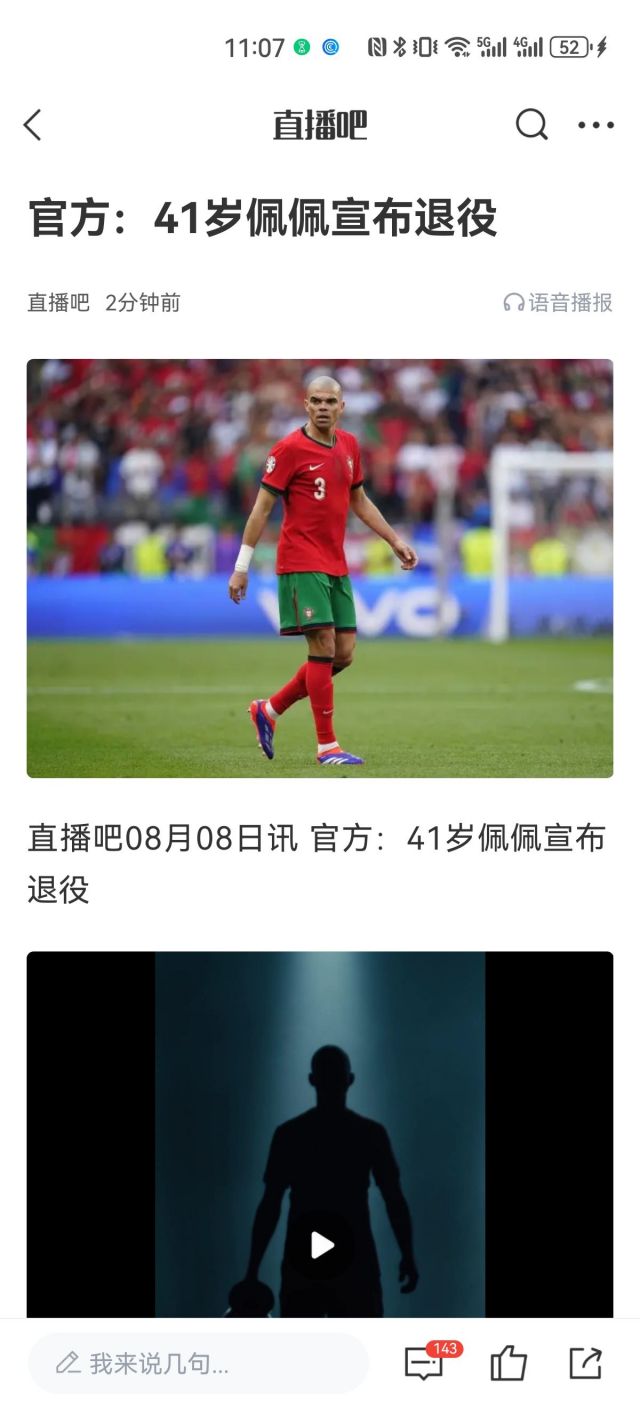The width and height of the screenshot is (640, 1408).
Task: Play the silhouette retirement video
Action: 321,1244
